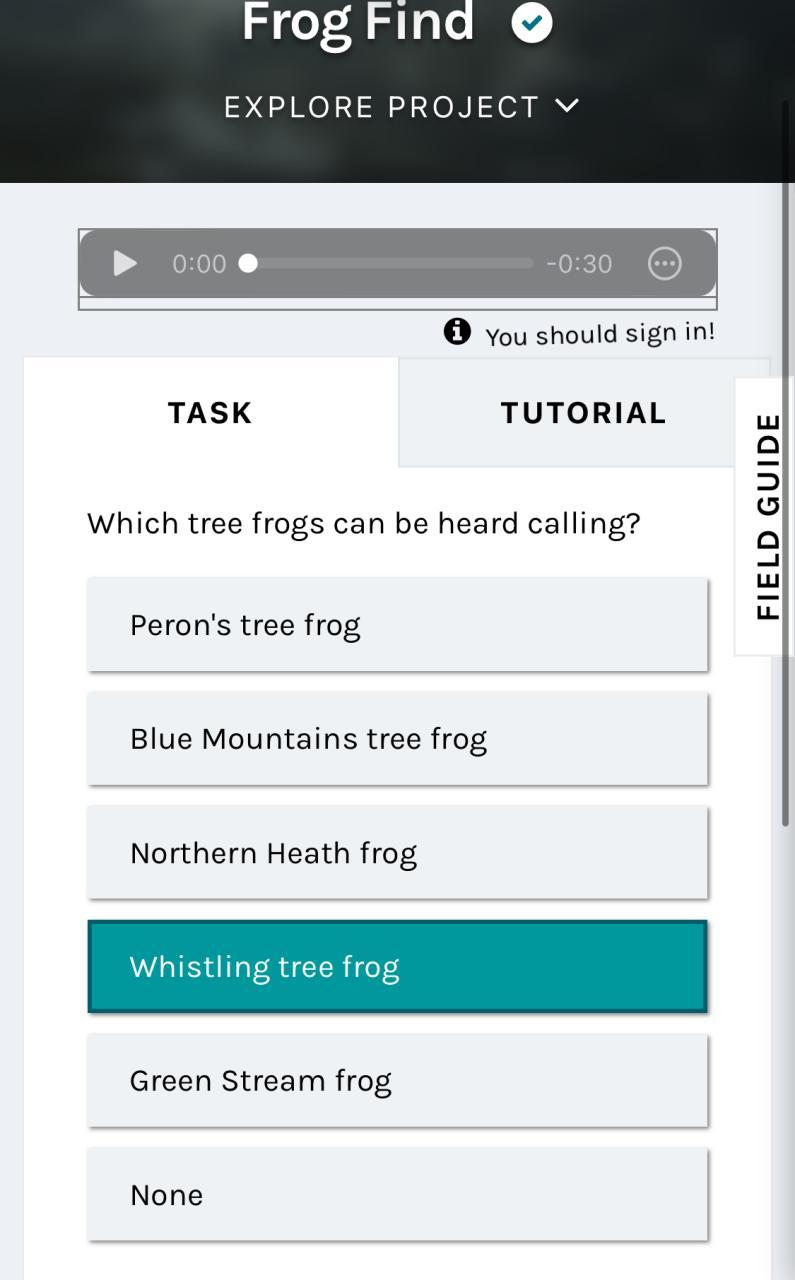Switch to the Task tab
This screenshot has width=795, height=1280.
click(210, 413)
